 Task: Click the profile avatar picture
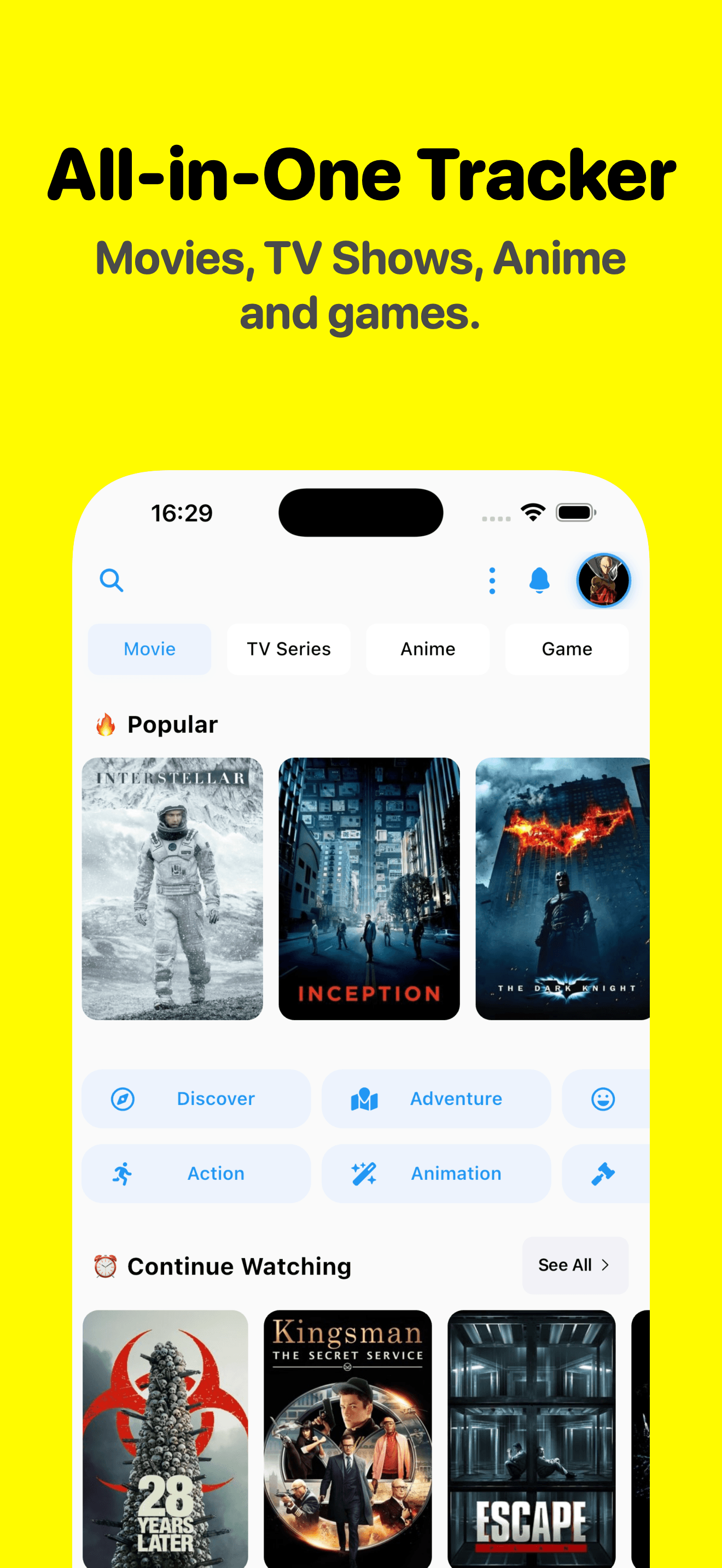tap(603, 580)
